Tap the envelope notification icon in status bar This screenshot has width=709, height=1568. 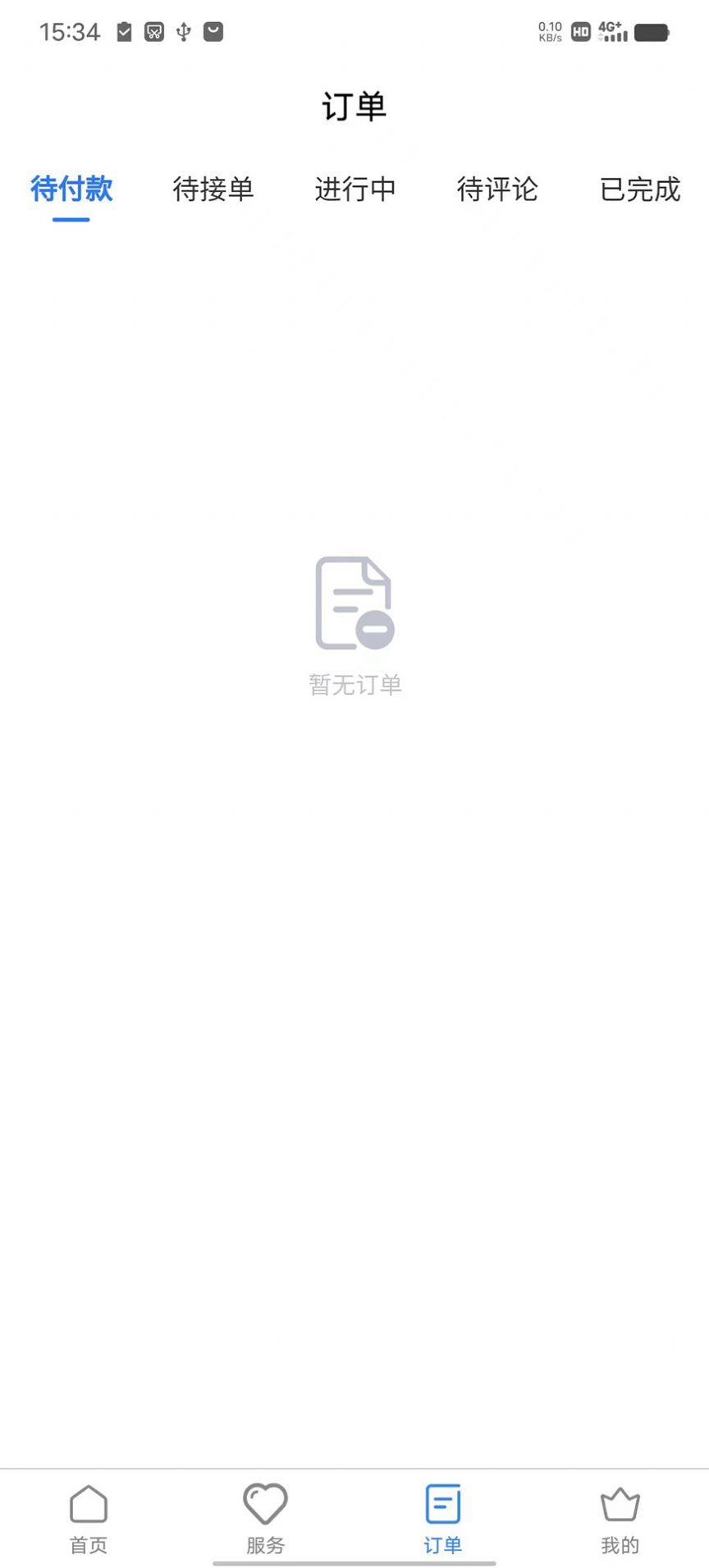point(213,31)
